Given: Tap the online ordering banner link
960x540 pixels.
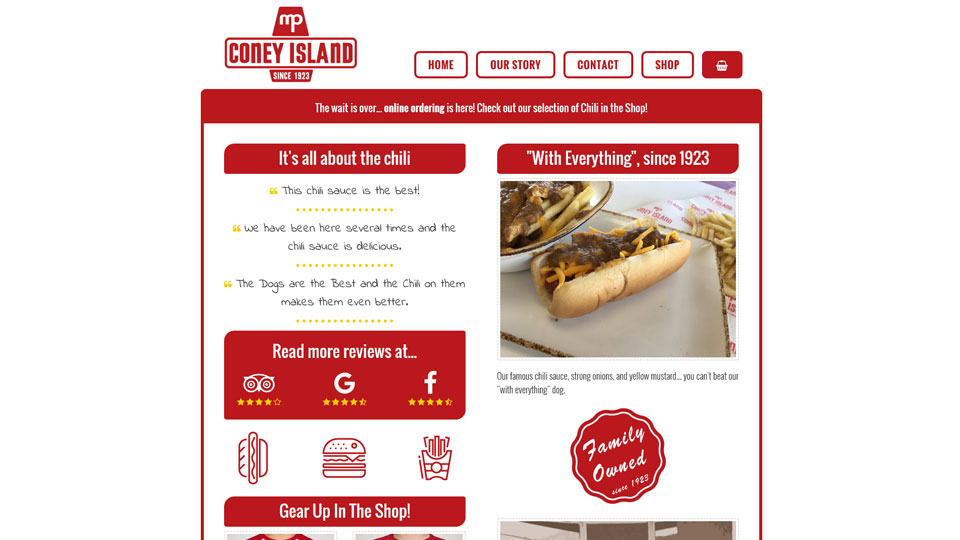Looking at the screenshot, I should pos(414,108).
